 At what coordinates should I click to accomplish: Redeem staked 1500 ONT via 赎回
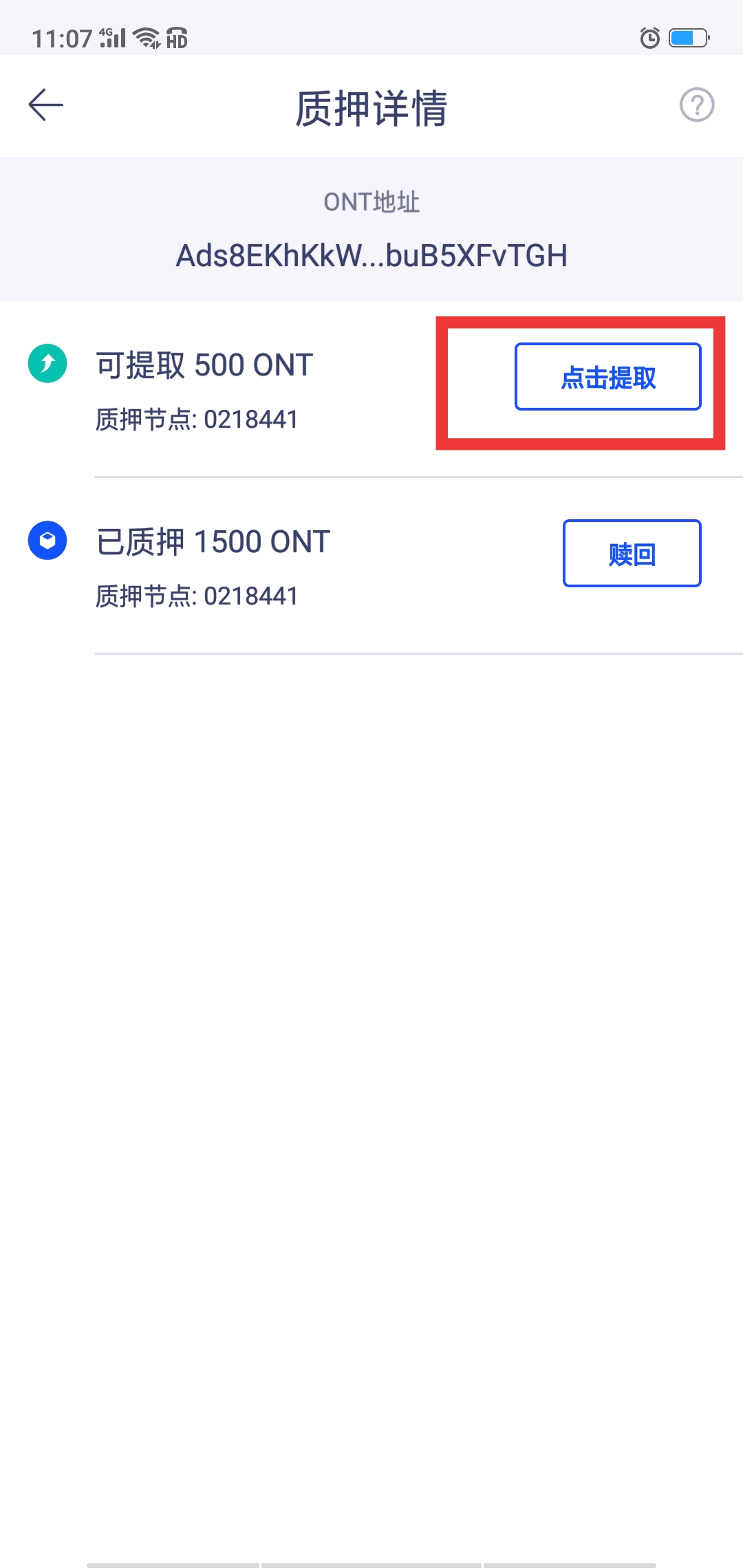click(x=632, y=554)
